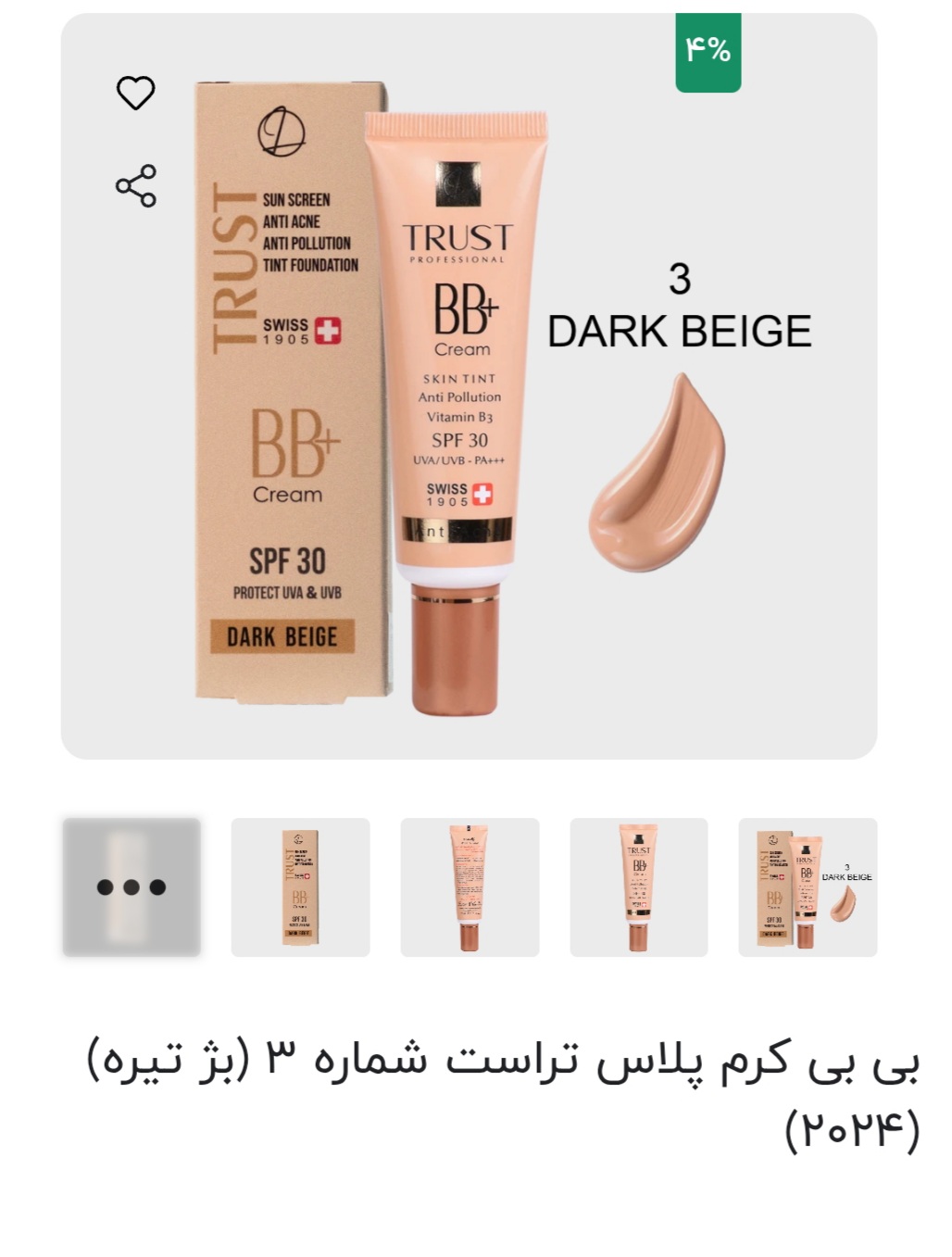Screen dimensions: 952x1257
Task: Select the tube front-side thumbnail
Action: click(639, 887)
